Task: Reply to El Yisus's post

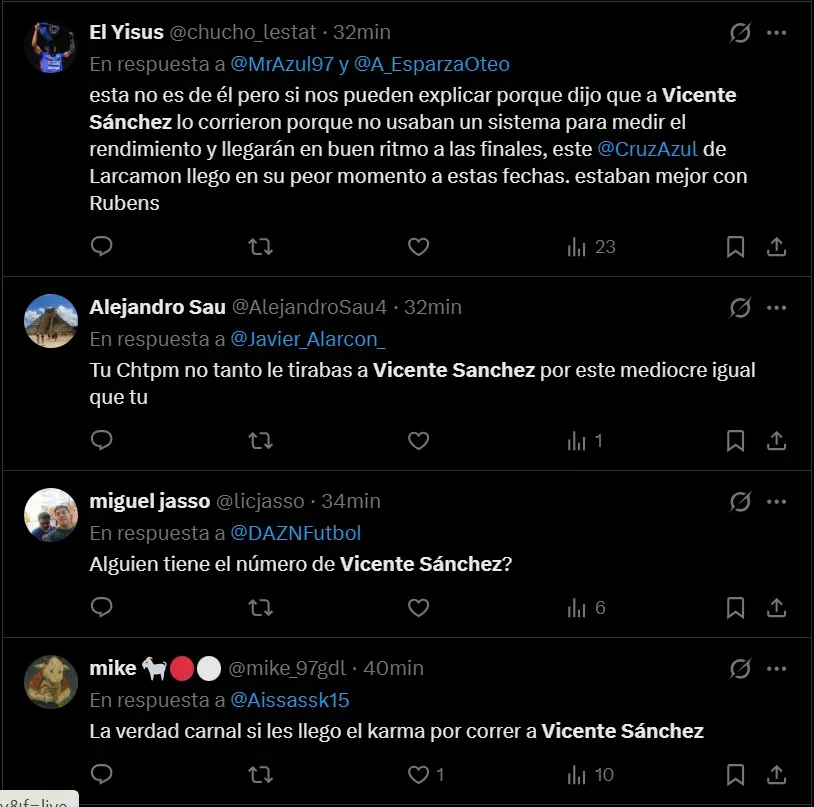Action: [x=101, y=246]
